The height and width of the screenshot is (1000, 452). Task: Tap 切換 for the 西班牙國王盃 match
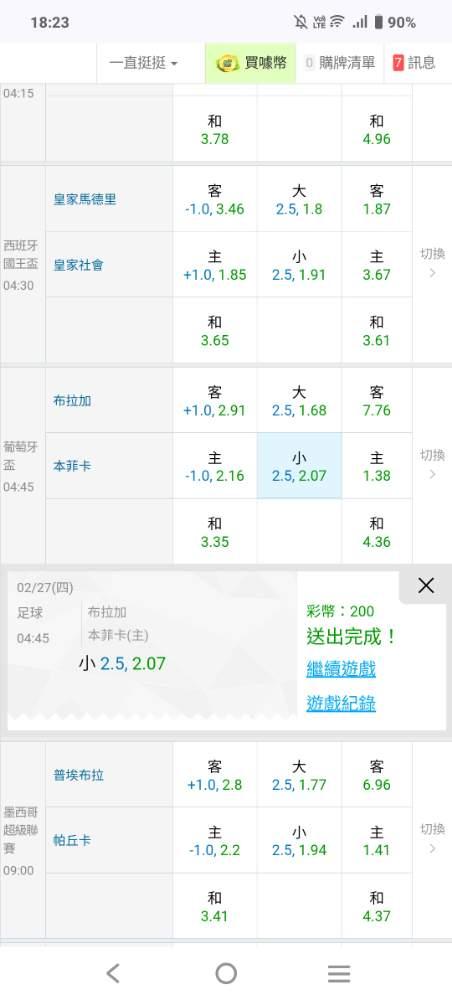click(432, 263)
